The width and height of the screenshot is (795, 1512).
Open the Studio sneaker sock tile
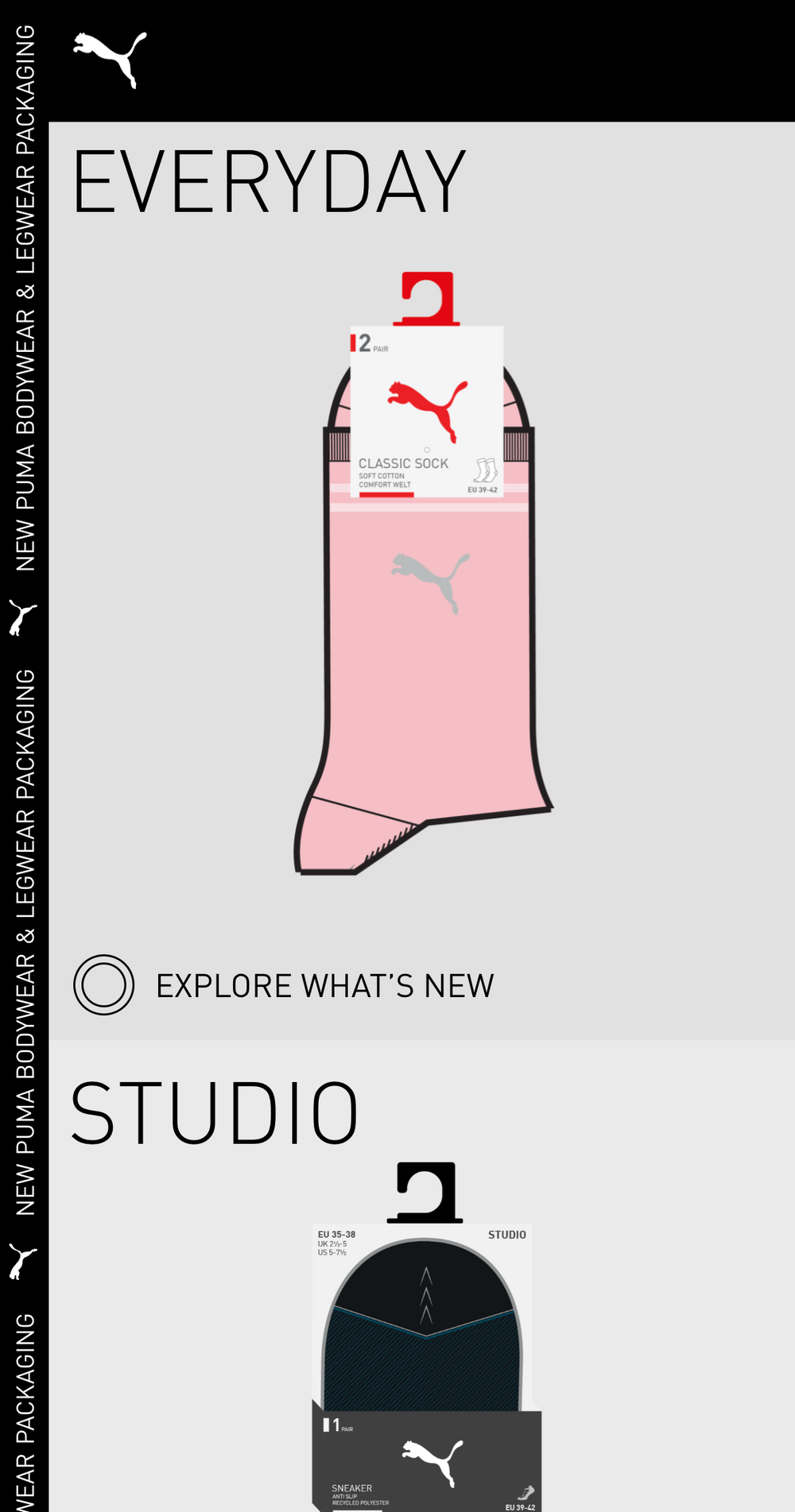coord(426,1351)
